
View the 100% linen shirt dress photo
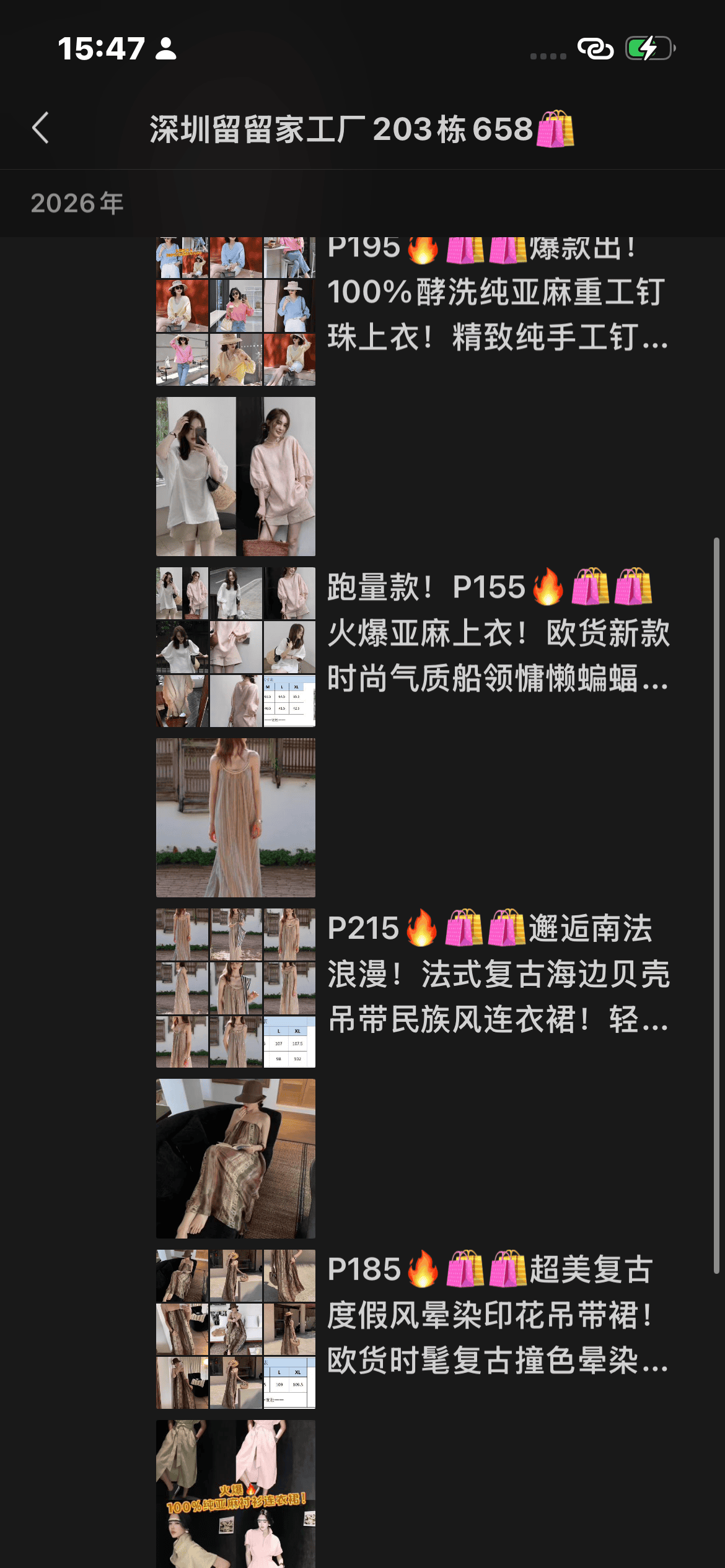pos(235,1494)
